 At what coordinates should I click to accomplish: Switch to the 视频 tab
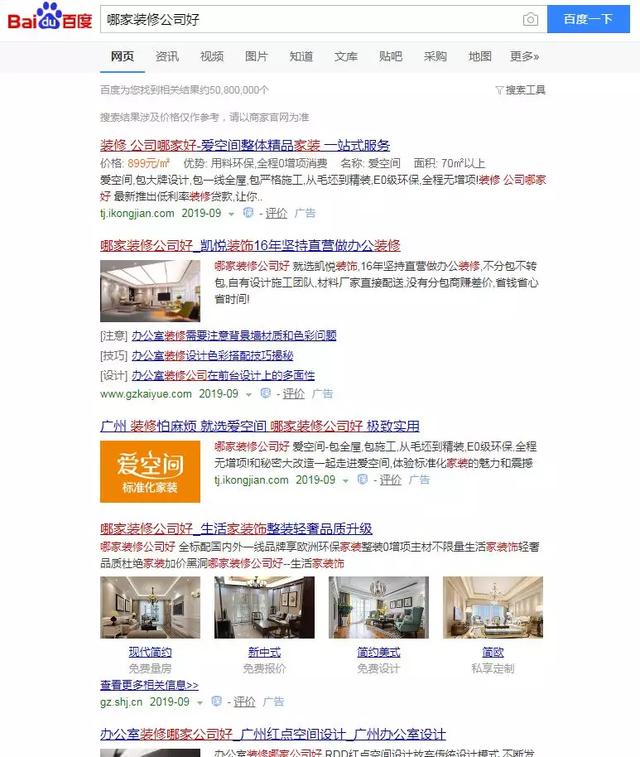212,56
